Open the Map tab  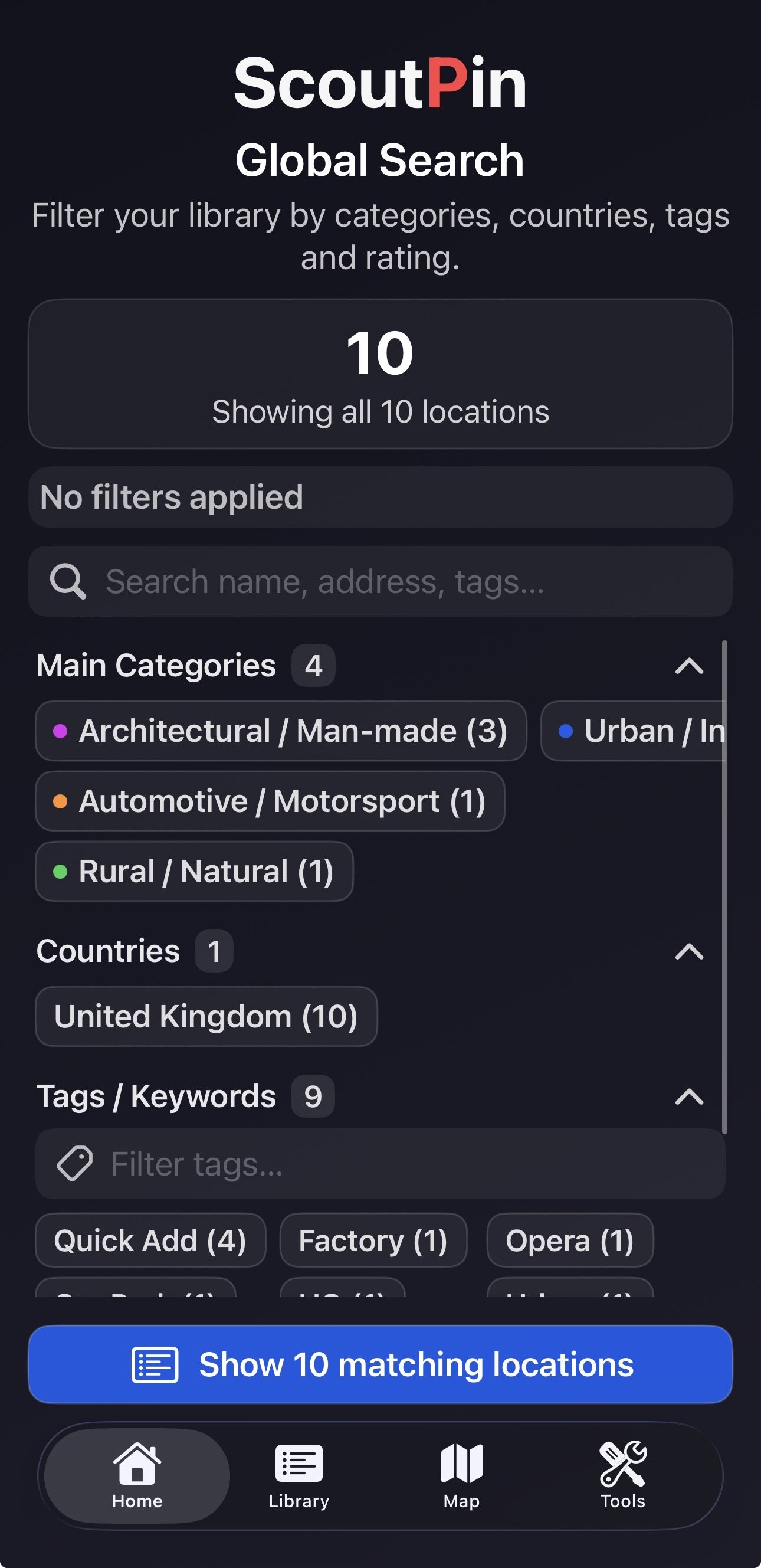[461, 1475]
